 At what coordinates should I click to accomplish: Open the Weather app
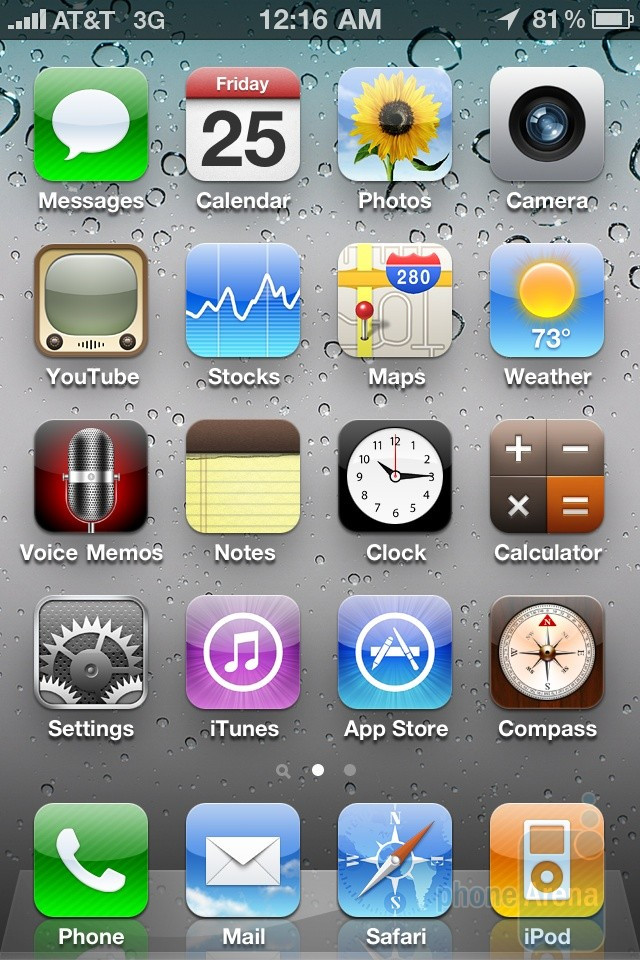click(547, 300)
